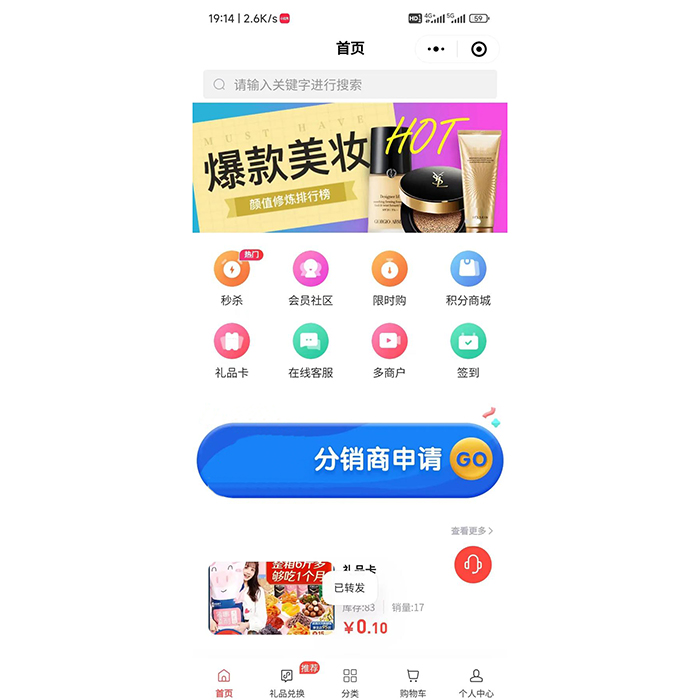This screenshot has height=700, width=700.
Task: Go to 会员社区 member community
Action: [x=310, y=277]
